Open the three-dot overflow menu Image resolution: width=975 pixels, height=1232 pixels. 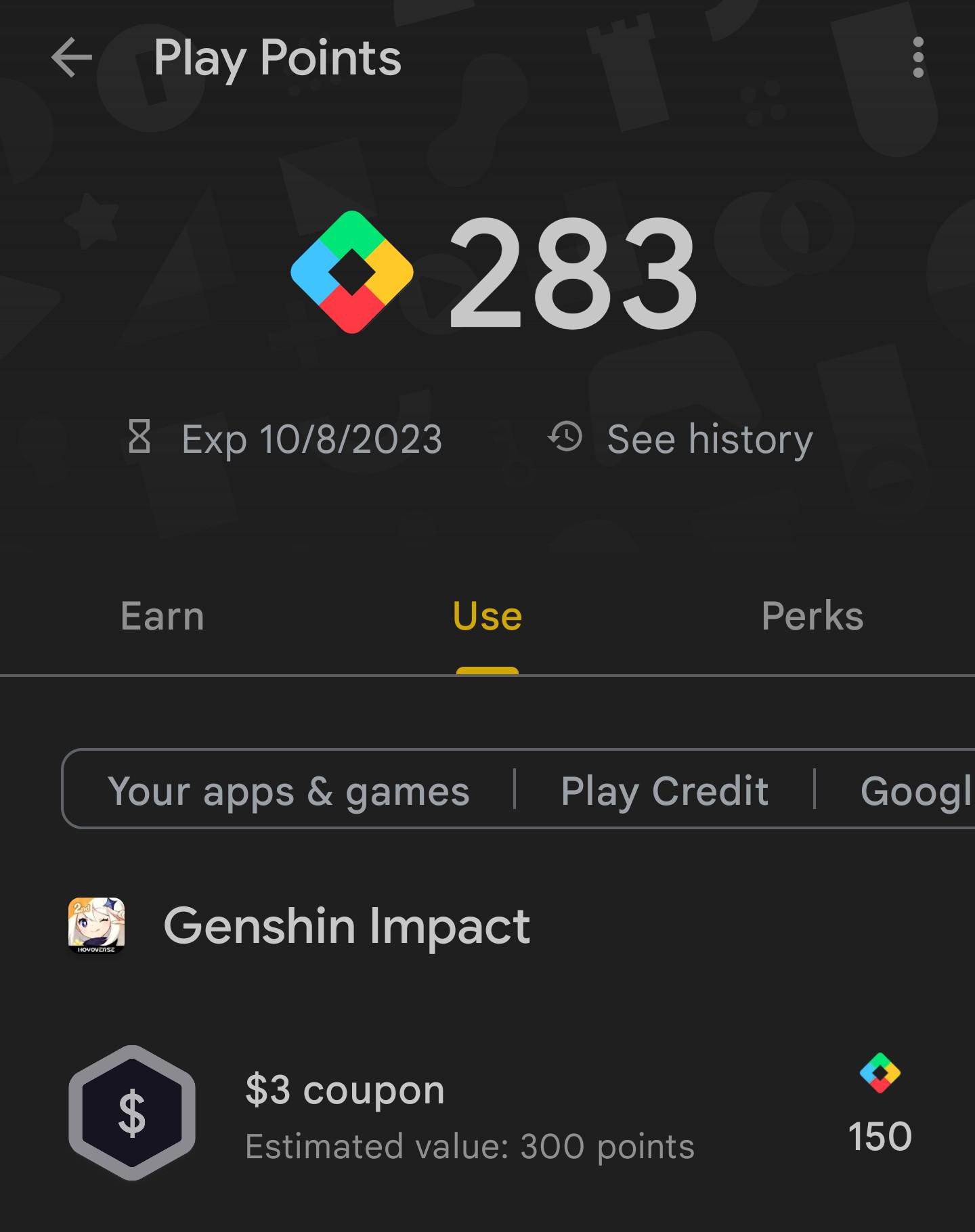(x=918, y=58)
